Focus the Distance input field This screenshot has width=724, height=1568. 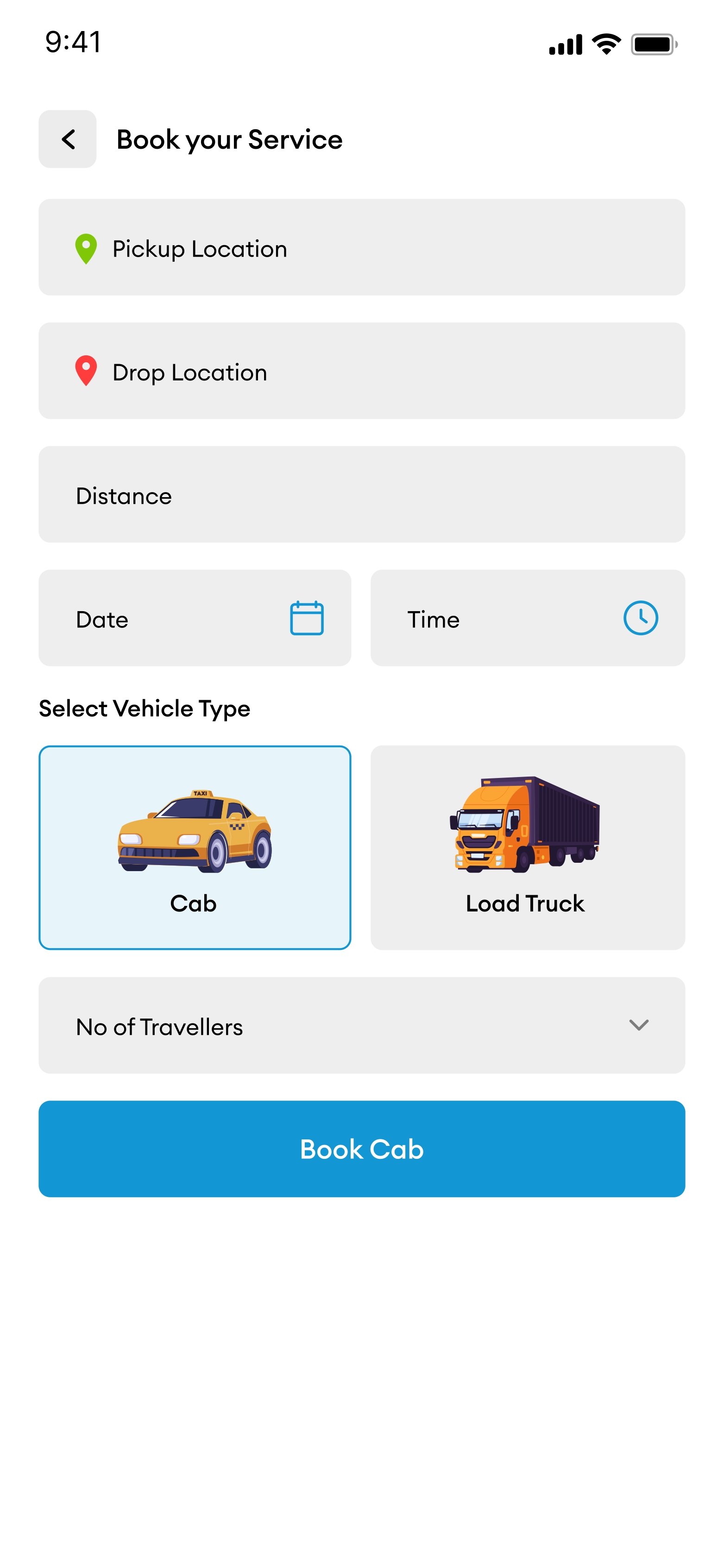coord(361,495)
